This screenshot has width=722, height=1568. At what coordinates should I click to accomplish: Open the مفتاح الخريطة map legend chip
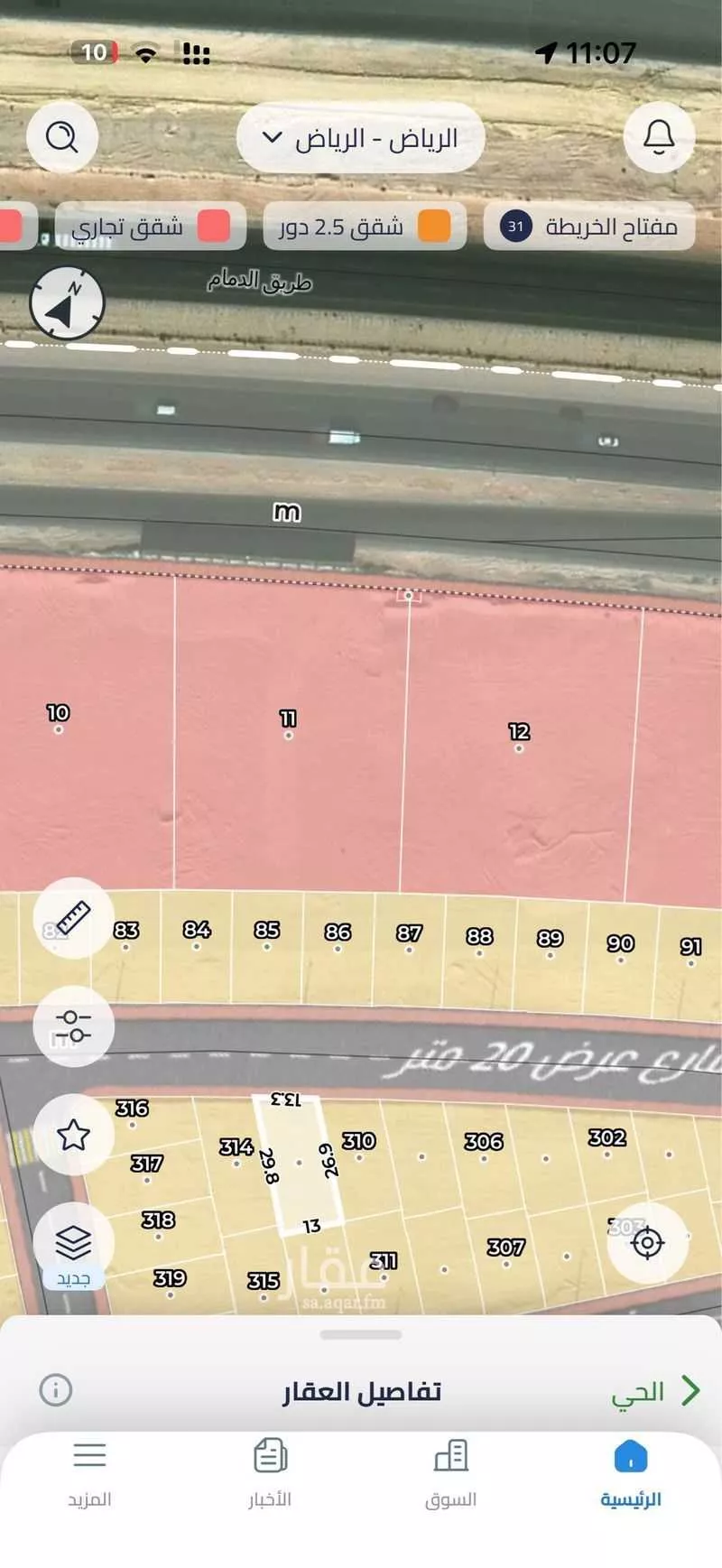pyautogui.click(x=589, y=226)
